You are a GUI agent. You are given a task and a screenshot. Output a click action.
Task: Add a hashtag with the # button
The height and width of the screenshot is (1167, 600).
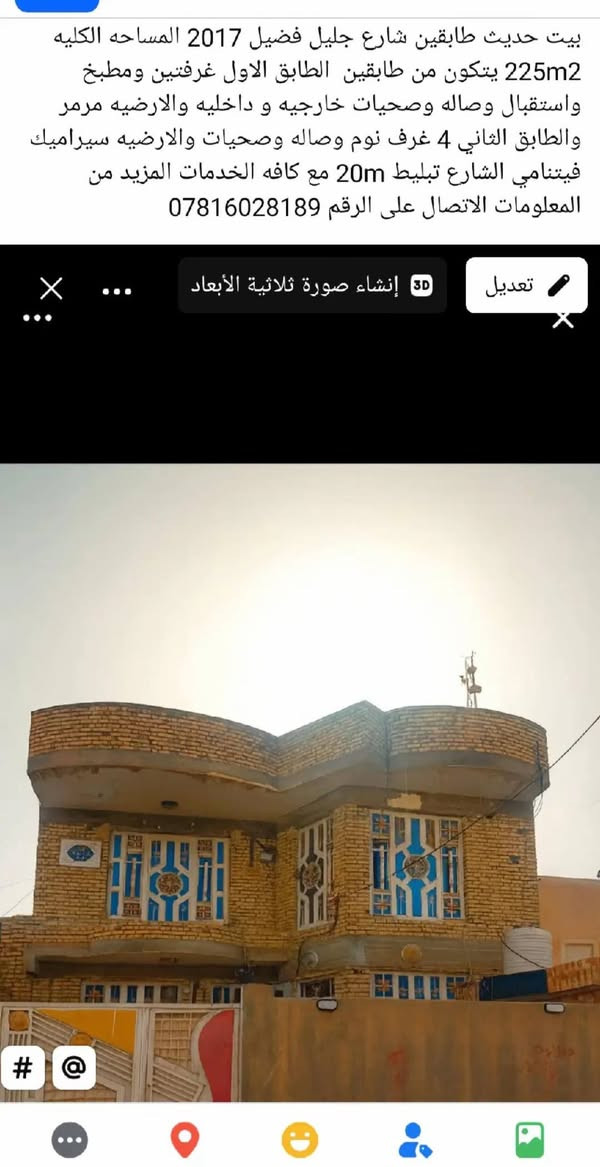(x=23, y=1067)
